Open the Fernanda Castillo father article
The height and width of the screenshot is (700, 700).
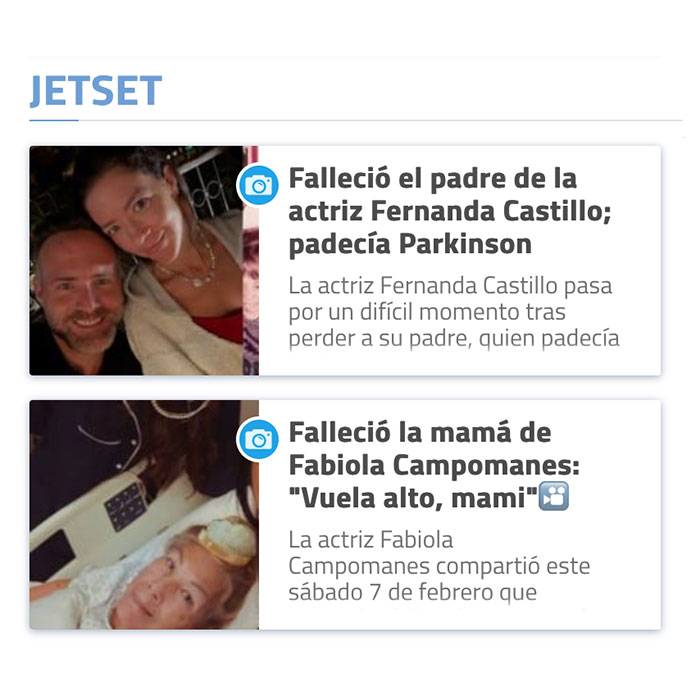(432, 211)
